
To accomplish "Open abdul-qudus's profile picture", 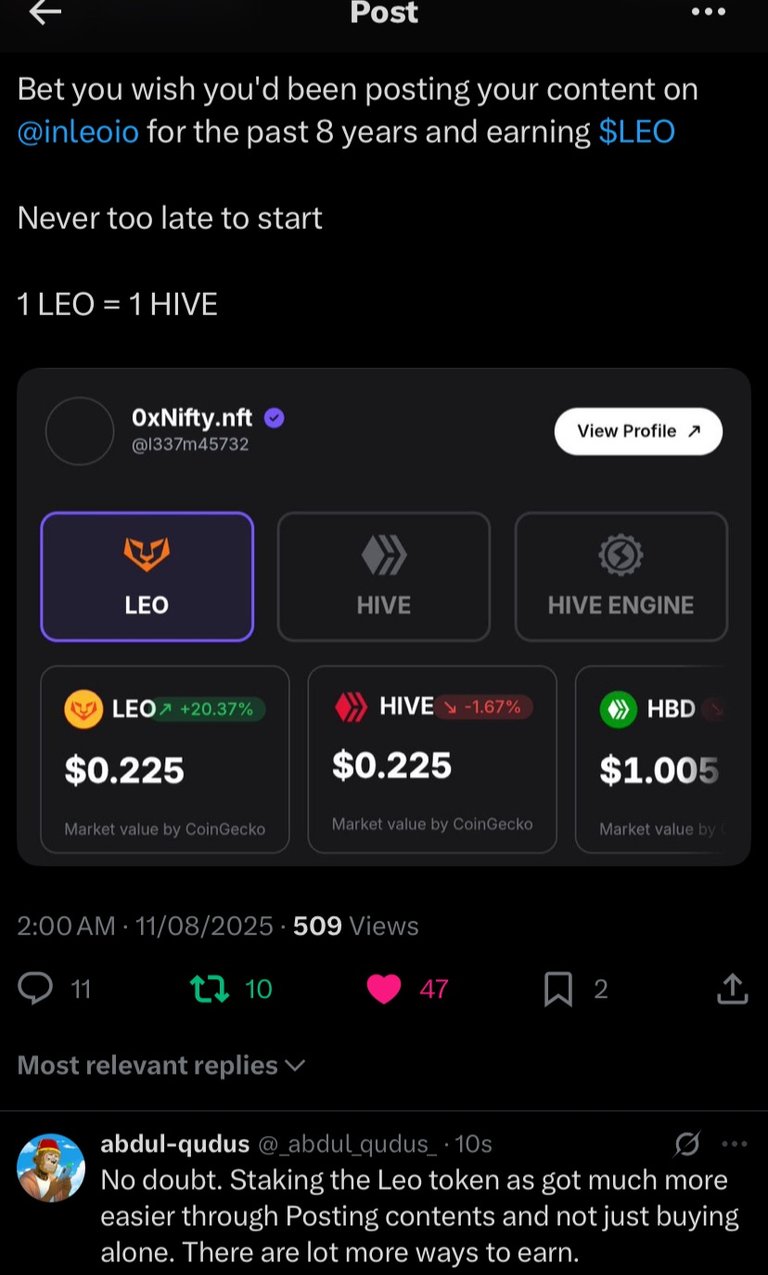I will (52, 1167).
